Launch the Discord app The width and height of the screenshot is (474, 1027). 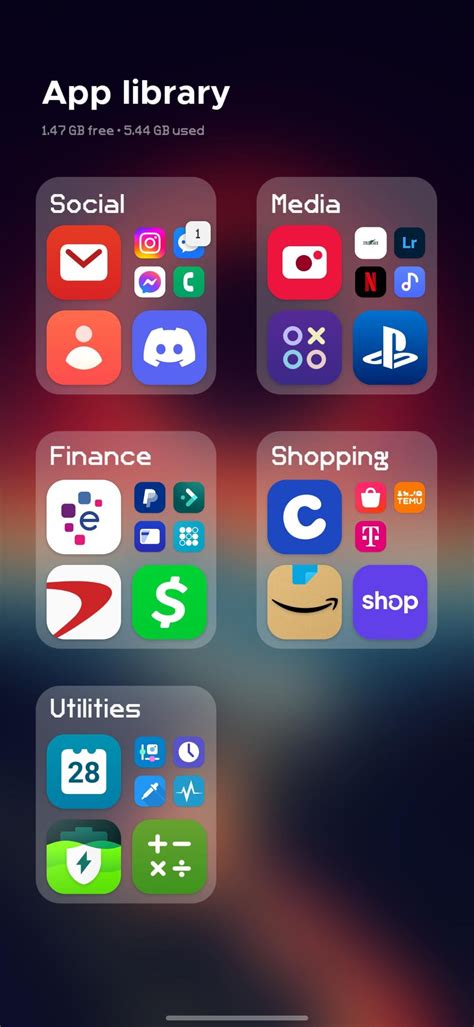tap(169, 347)
